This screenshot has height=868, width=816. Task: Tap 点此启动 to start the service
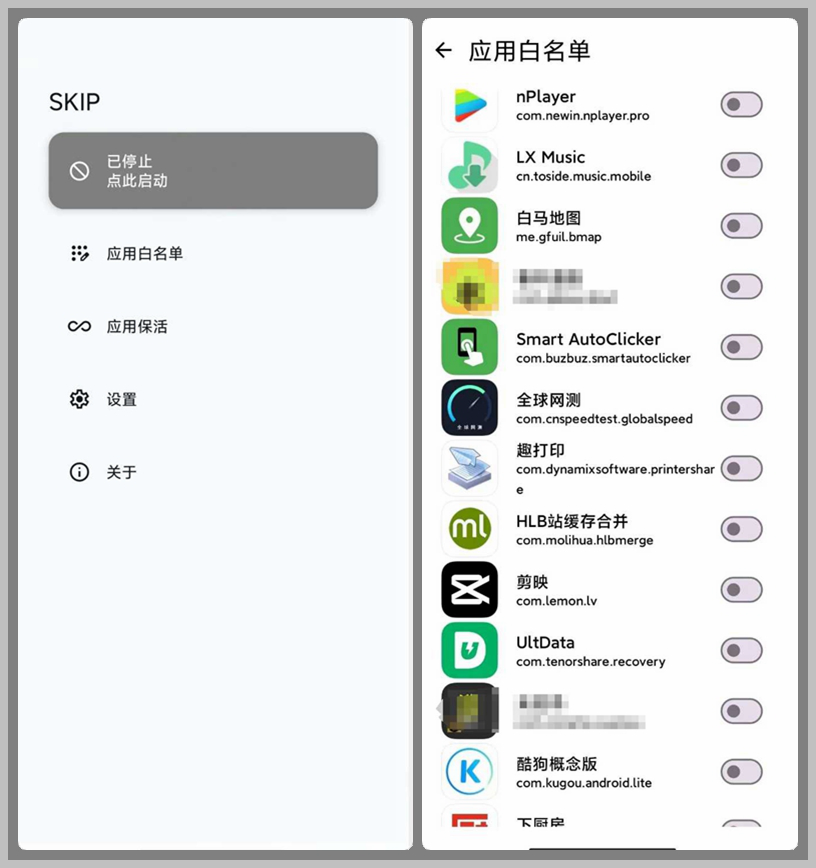(213, 170)
